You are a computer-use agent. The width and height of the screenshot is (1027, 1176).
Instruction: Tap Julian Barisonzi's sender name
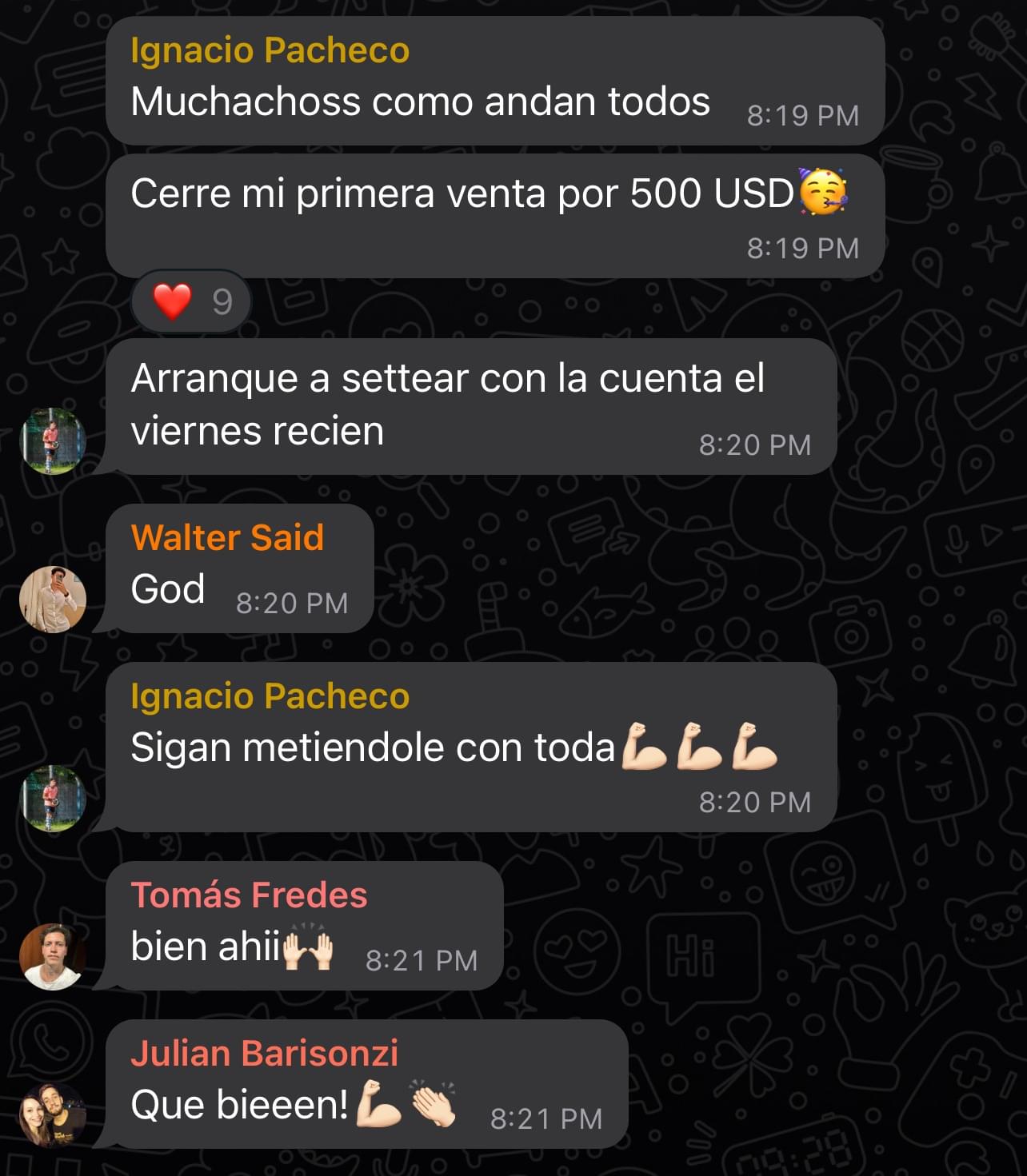[264, 1053]
